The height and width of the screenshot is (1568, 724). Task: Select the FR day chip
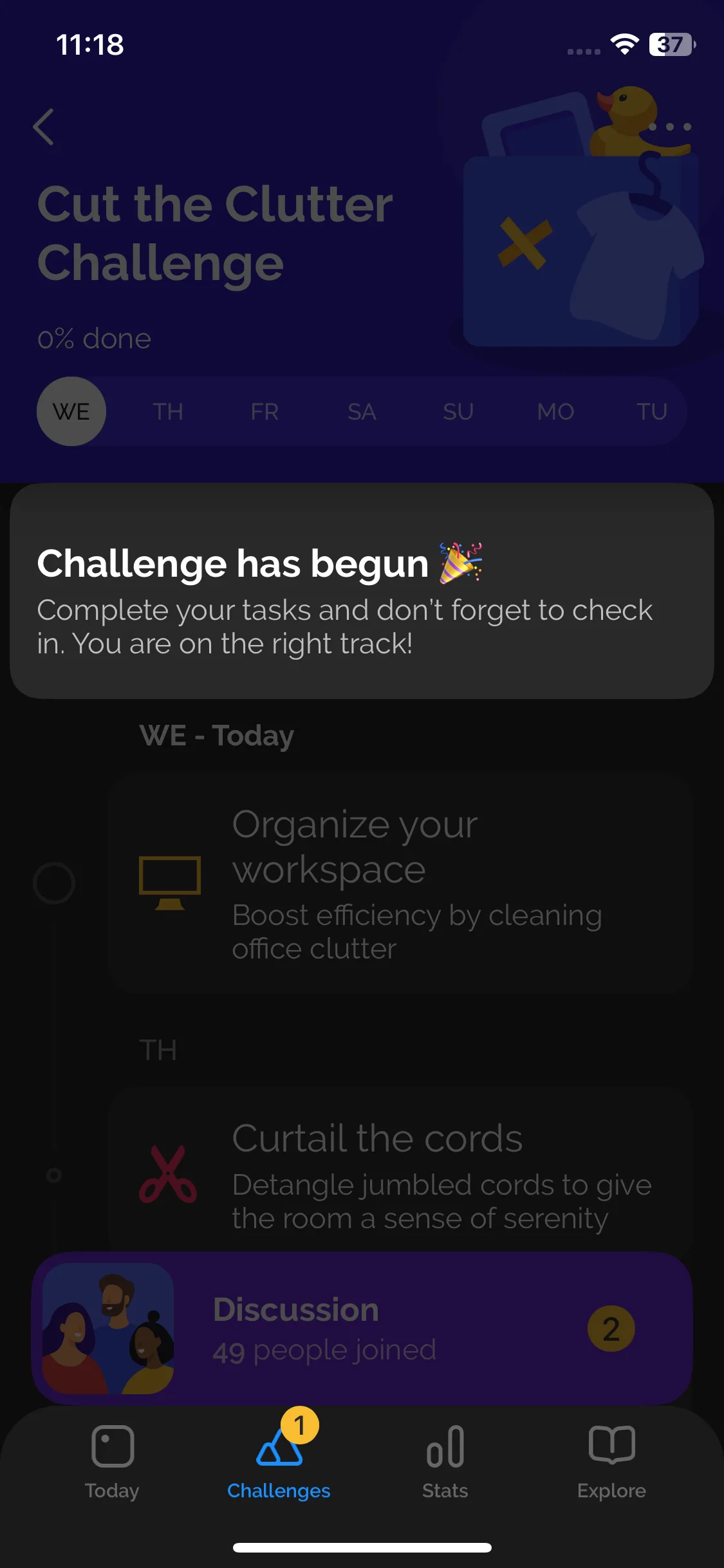[x=265, y=412]
